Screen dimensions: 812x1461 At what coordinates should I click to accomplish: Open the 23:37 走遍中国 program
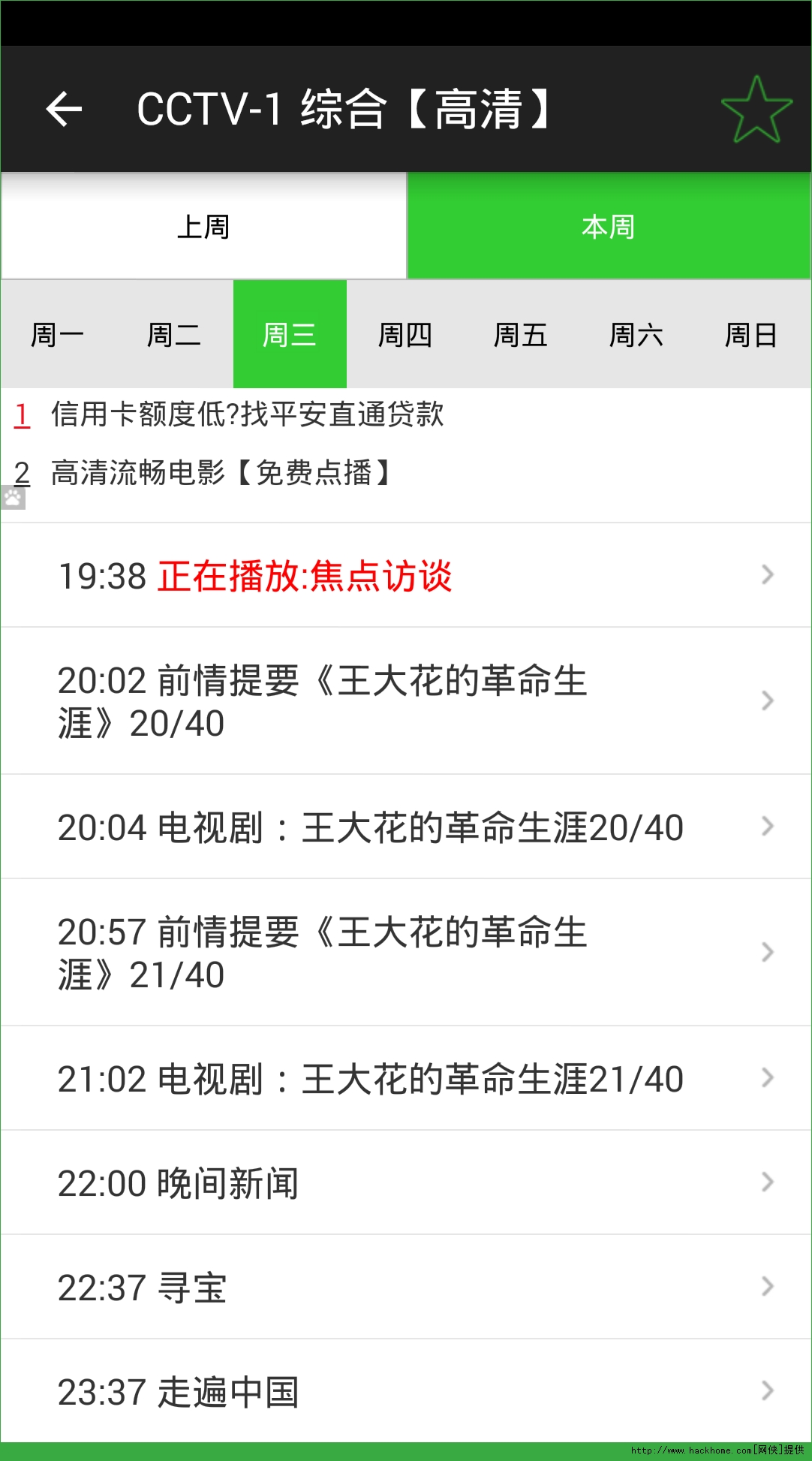(406, 1392)
